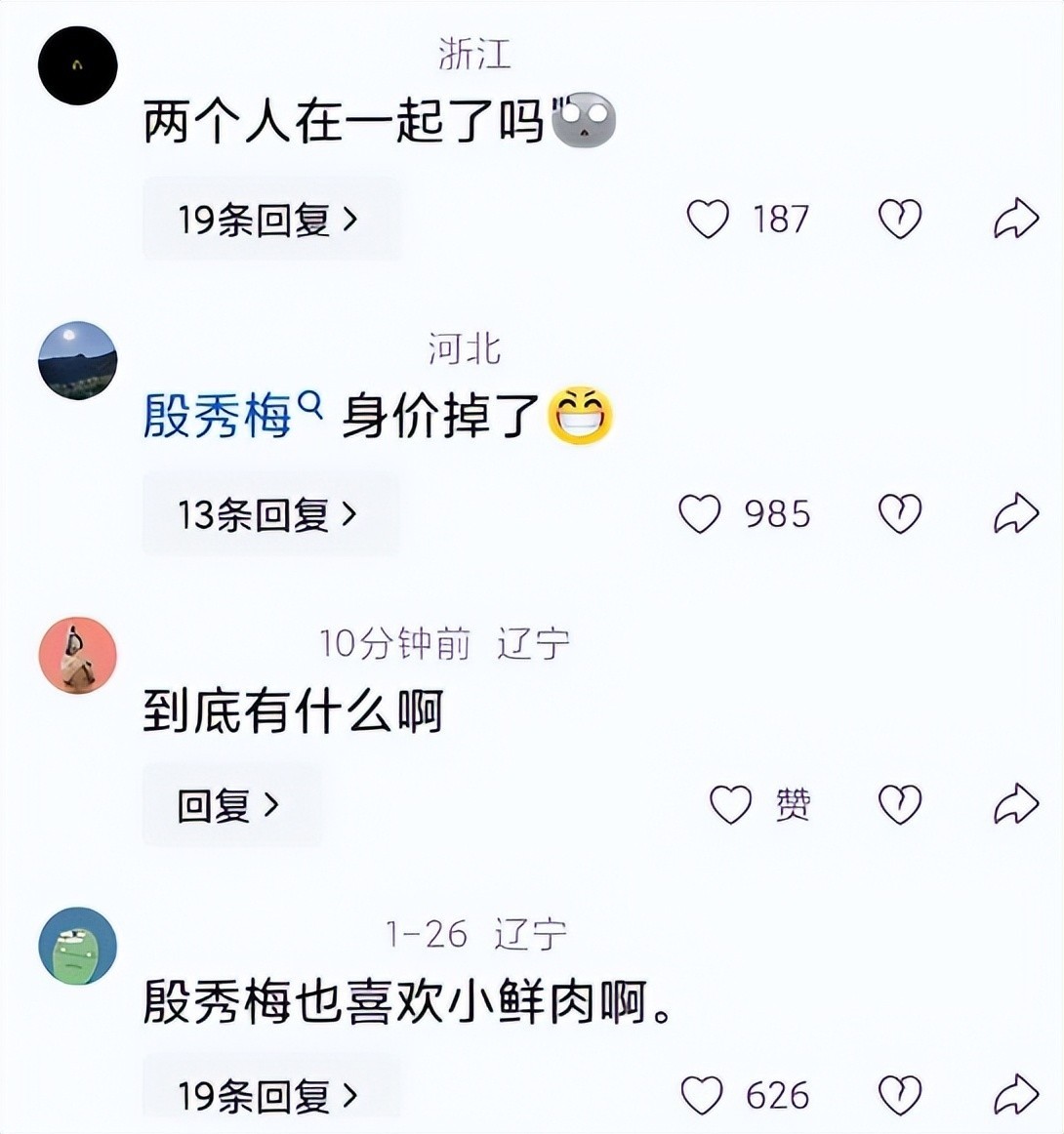Share the comment 殷秀梅也喜欢小鲜肉啊

pos(1016,1095)
